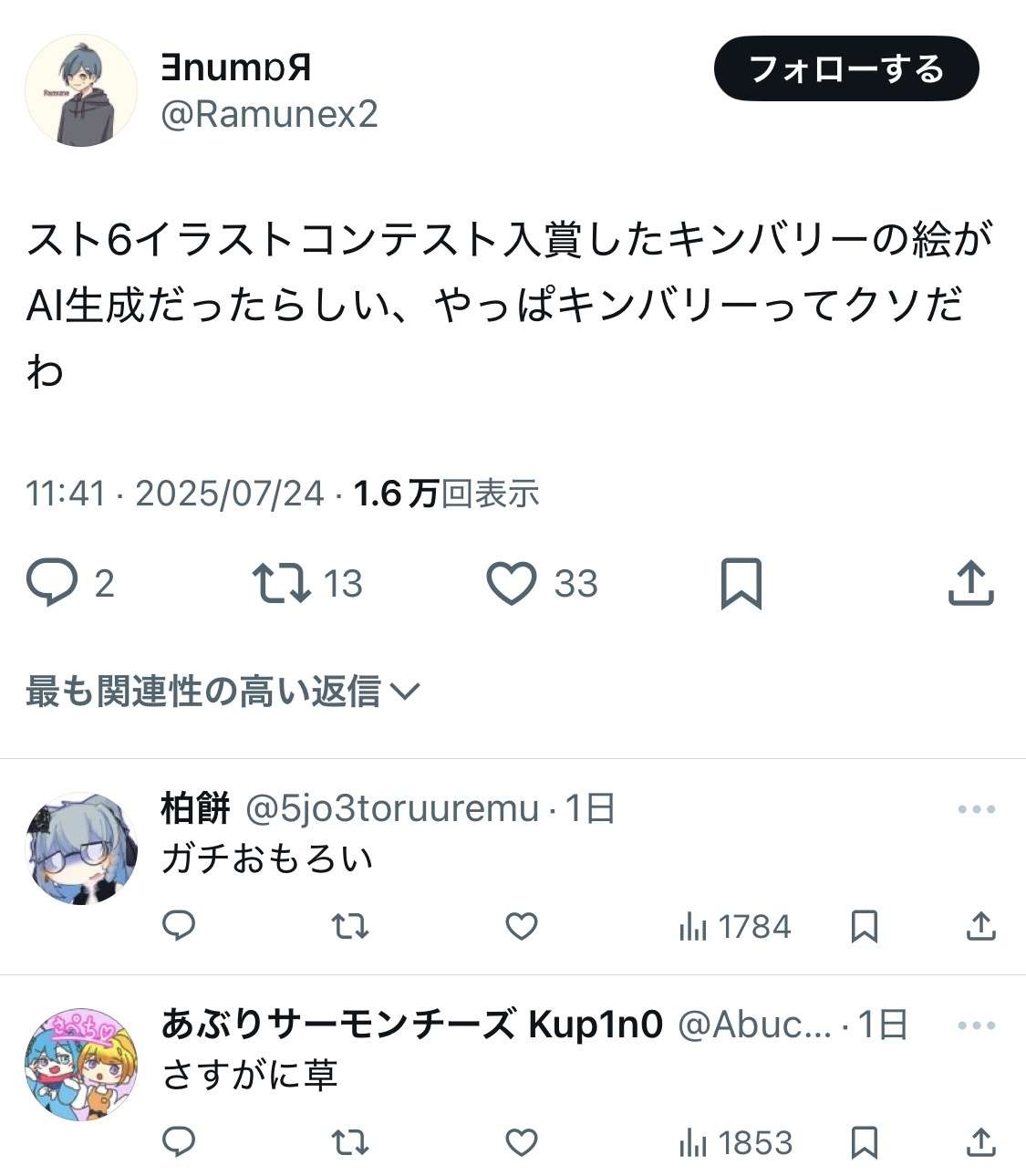Repost the reply さすがに草

pyautogui.click(x=349, y=1142)
